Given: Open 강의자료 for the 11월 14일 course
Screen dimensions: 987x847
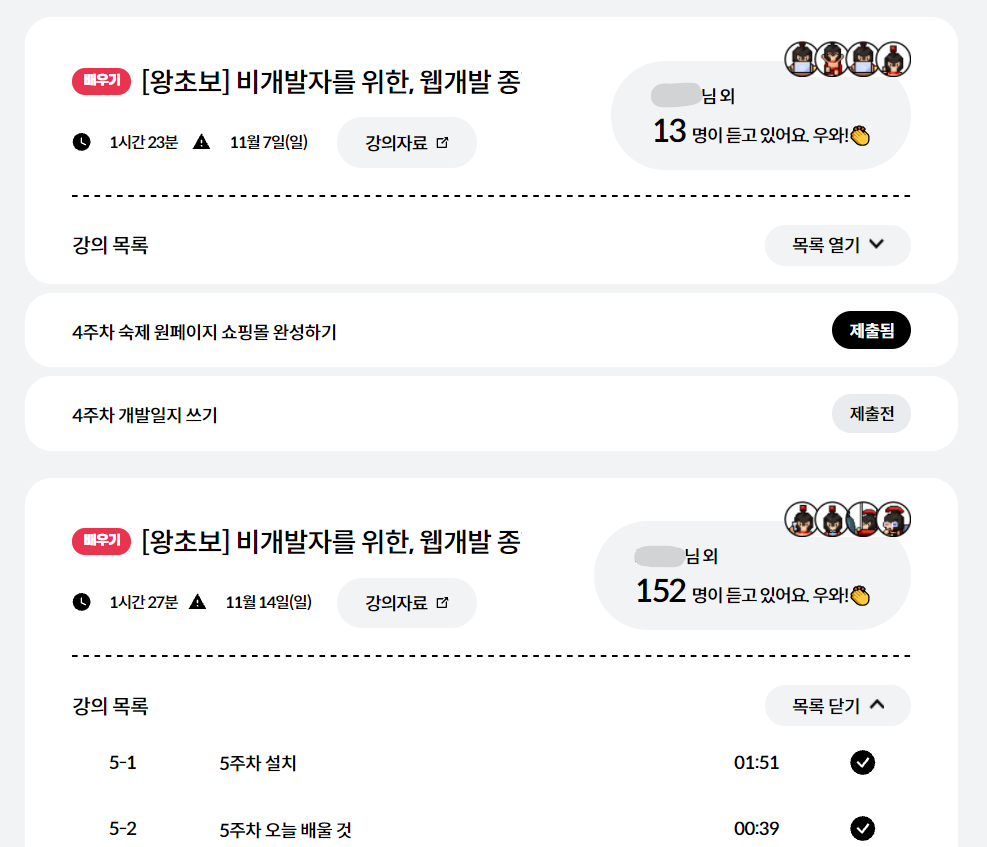Looking at the screenshot, I should 406,603.
